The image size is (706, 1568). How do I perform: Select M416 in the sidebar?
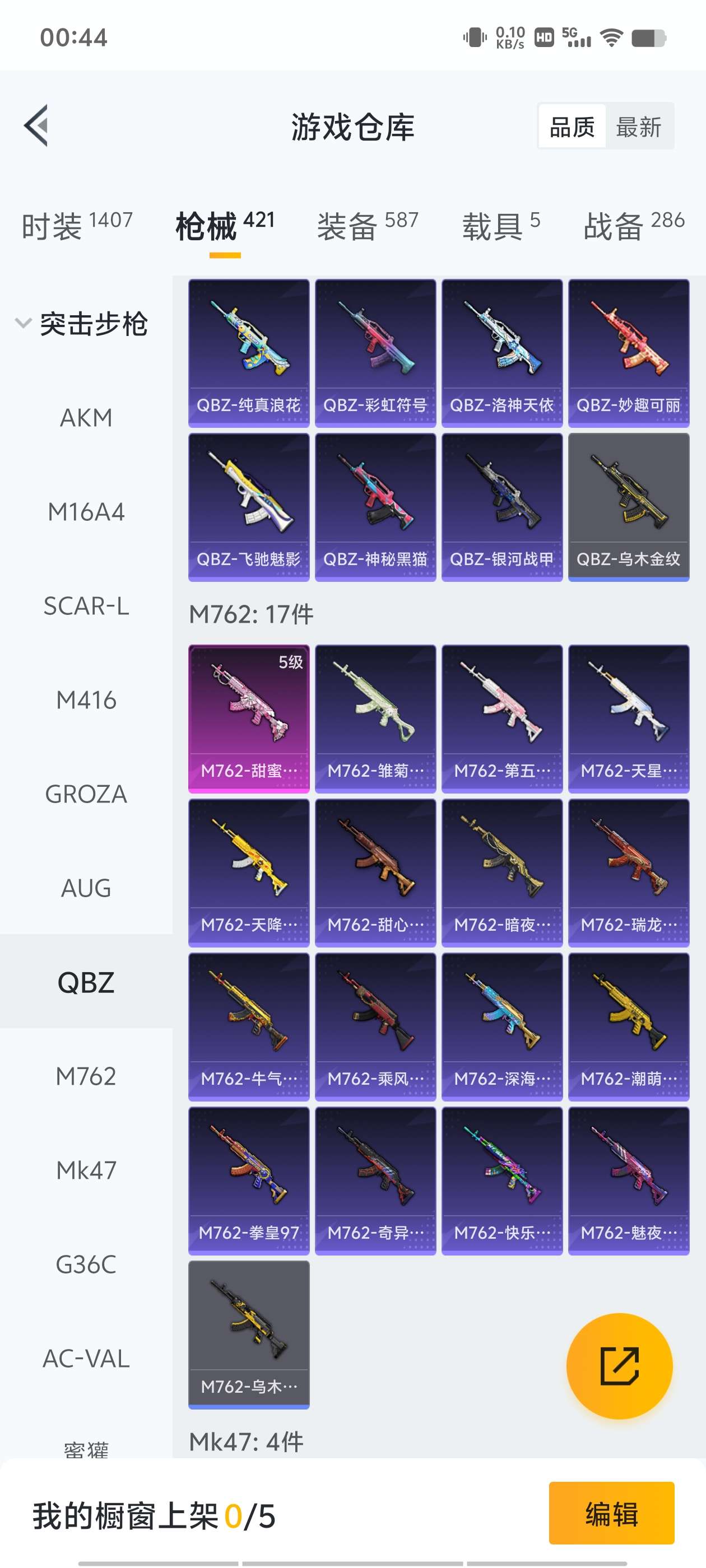tap(86, 700)
